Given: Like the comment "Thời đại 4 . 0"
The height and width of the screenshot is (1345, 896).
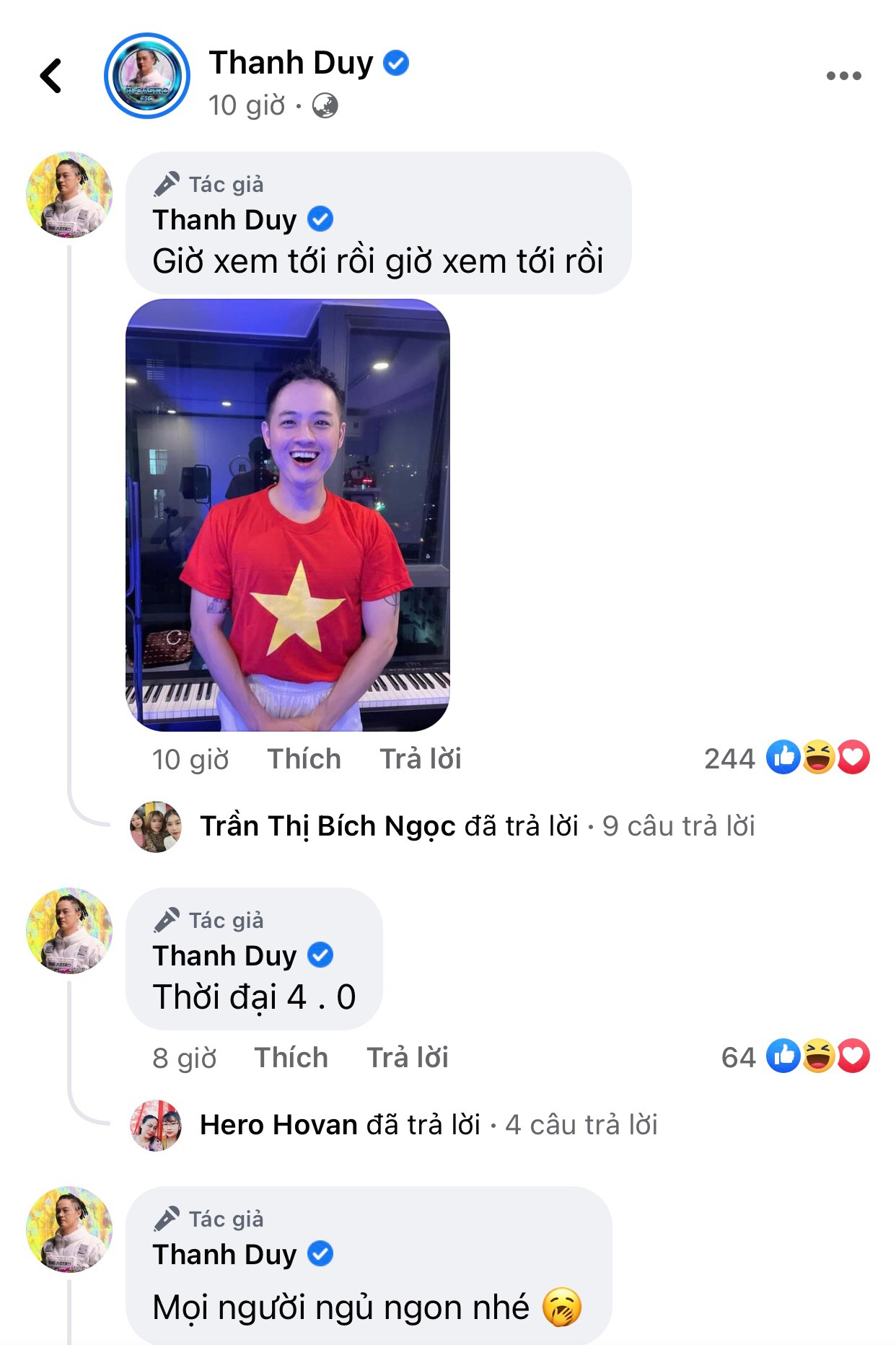Looking at the screenshot, I should tap(291, 1058).
